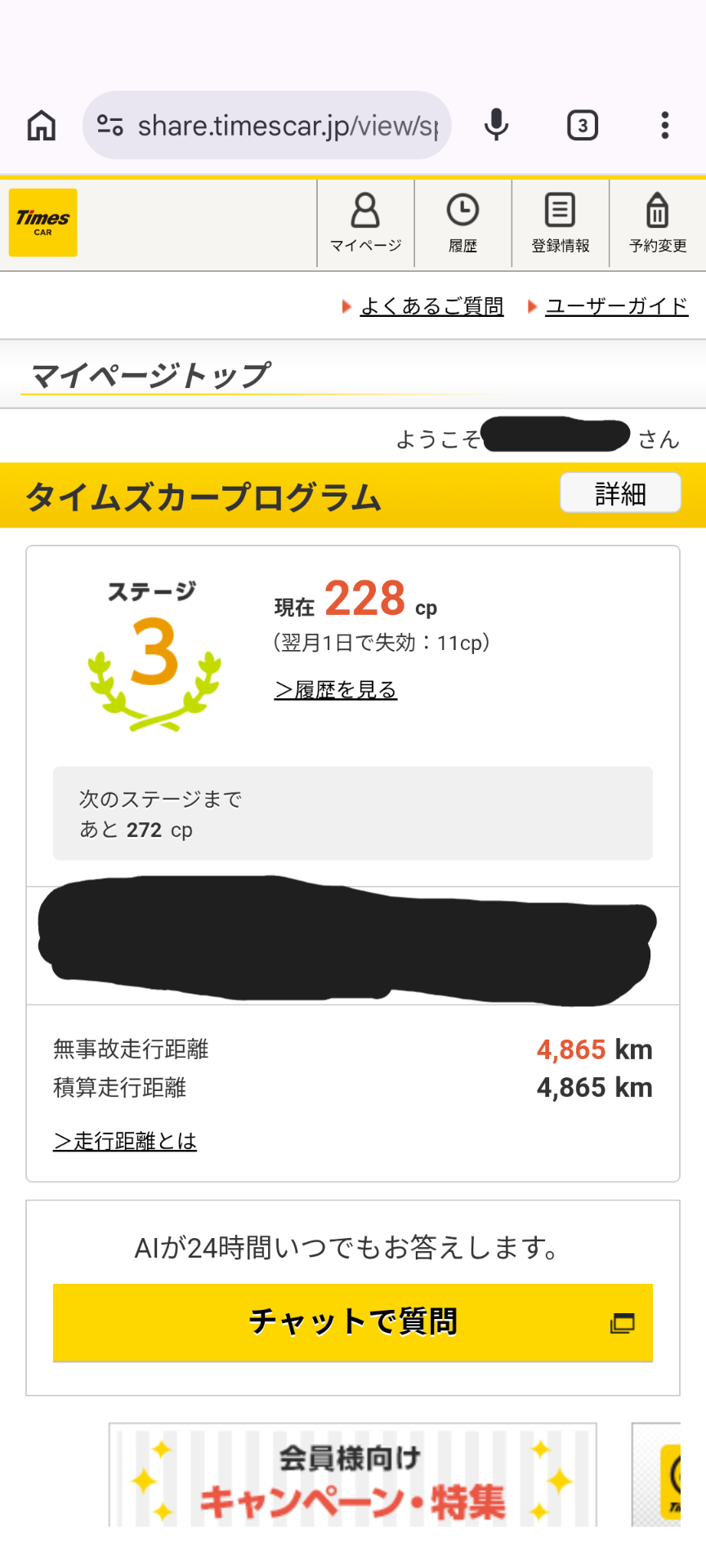Open the 走行距離とは link

tap(125, 1141)
